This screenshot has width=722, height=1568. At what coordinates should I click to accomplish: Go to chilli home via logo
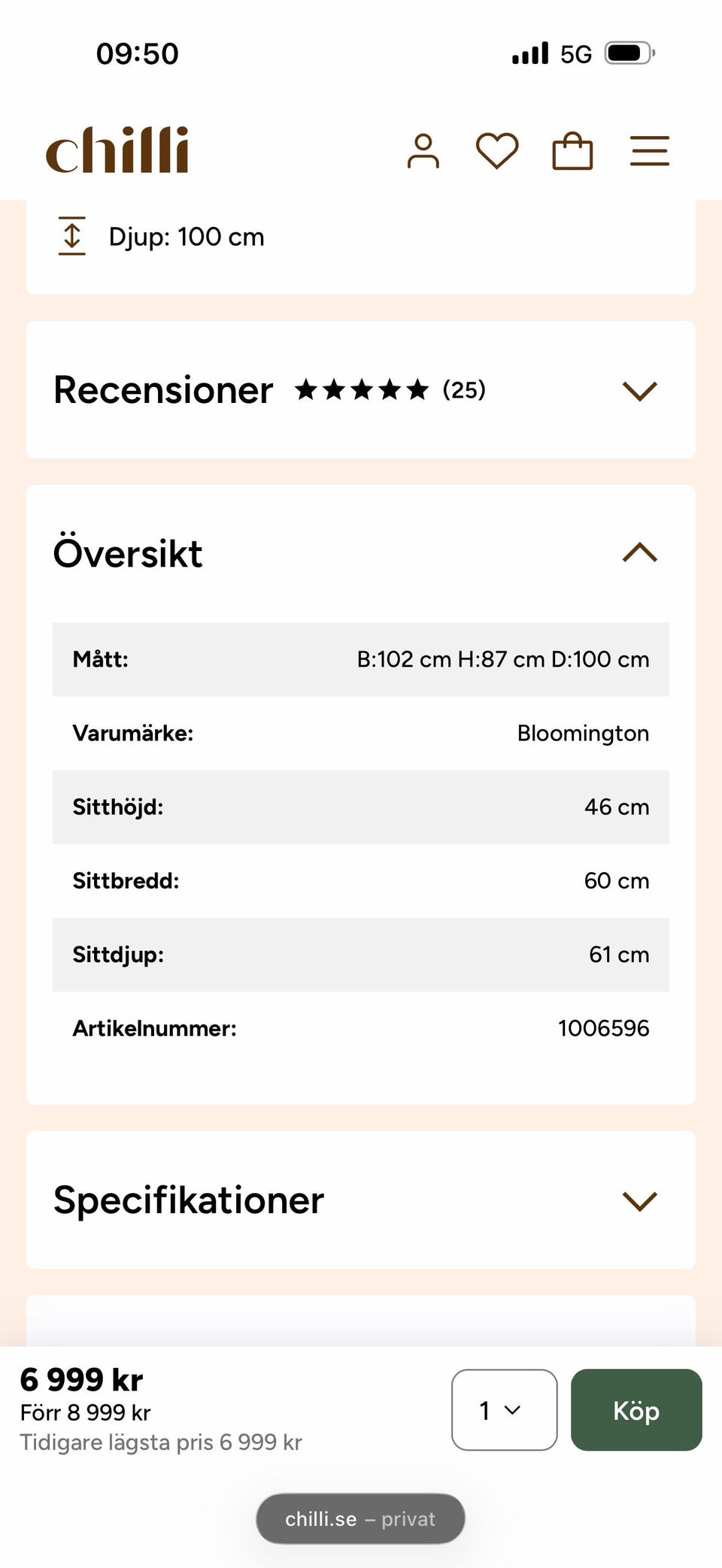pos(117,150)
